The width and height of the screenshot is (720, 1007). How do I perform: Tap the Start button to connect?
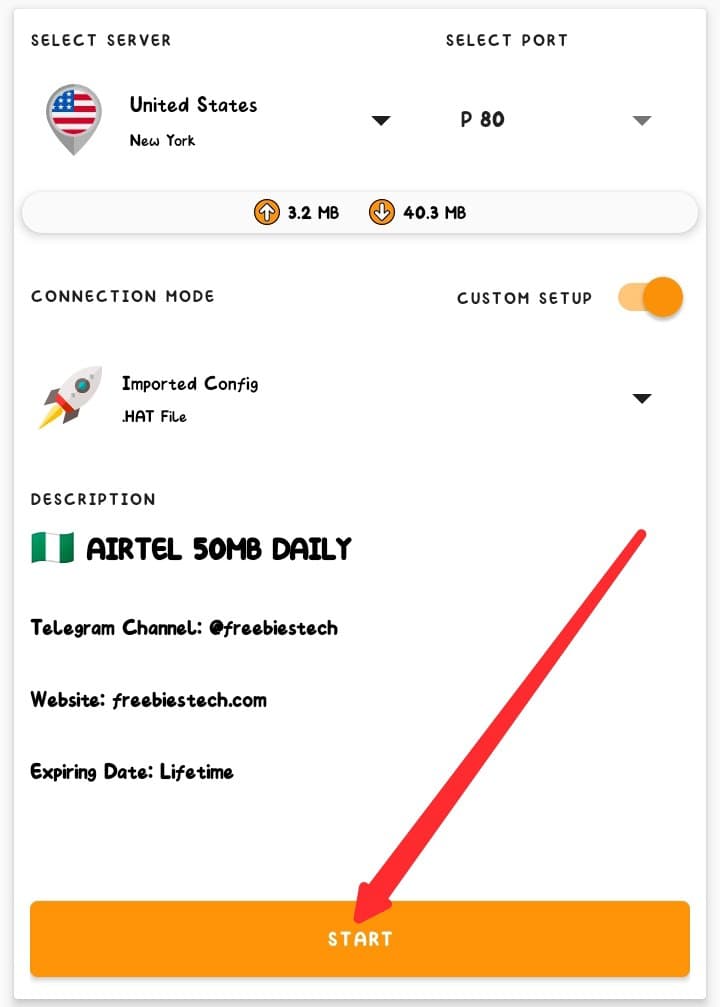pos(360,939)
